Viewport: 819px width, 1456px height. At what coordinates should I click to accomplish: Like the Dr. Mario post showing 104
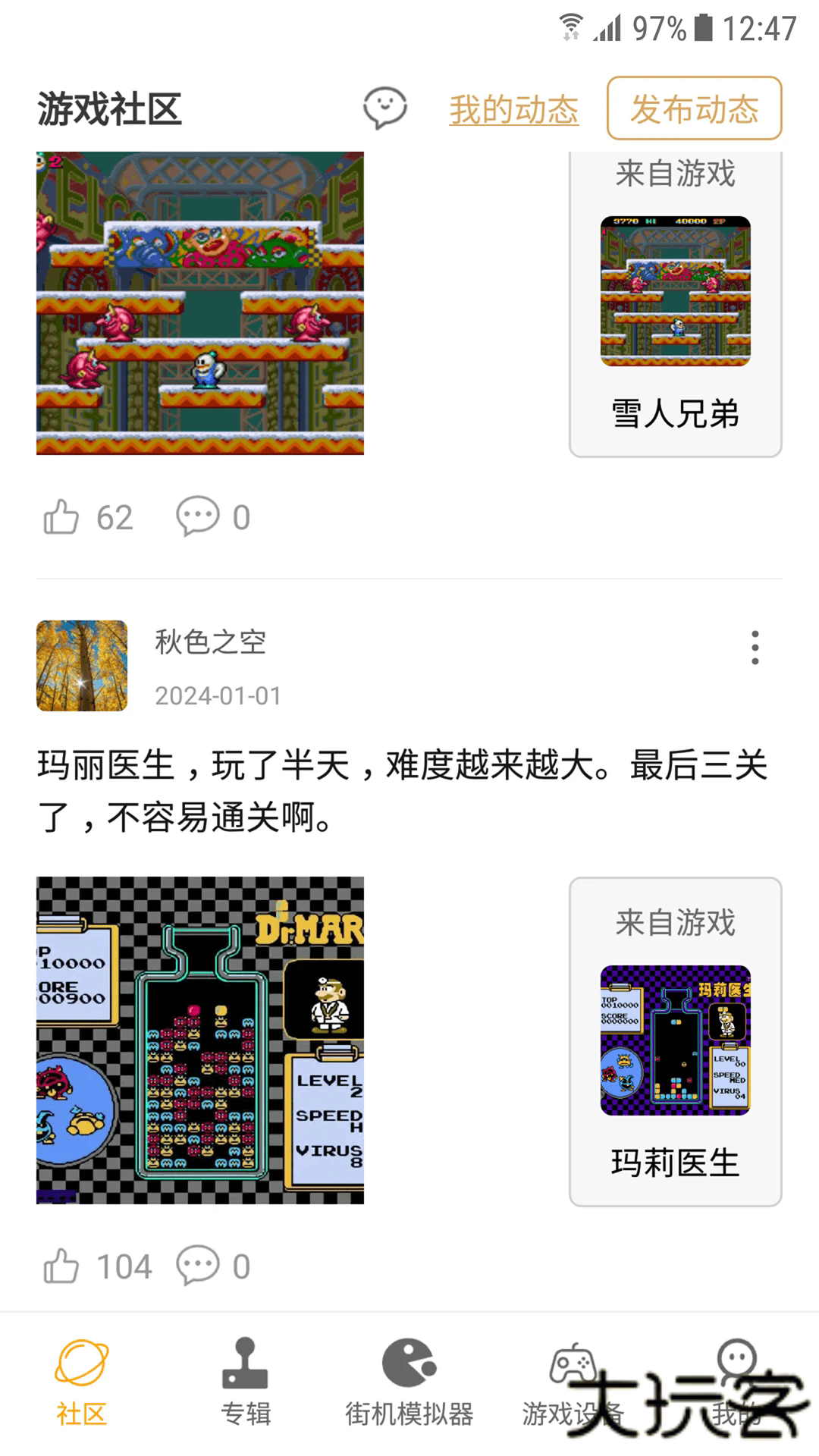coord(62,1264)
